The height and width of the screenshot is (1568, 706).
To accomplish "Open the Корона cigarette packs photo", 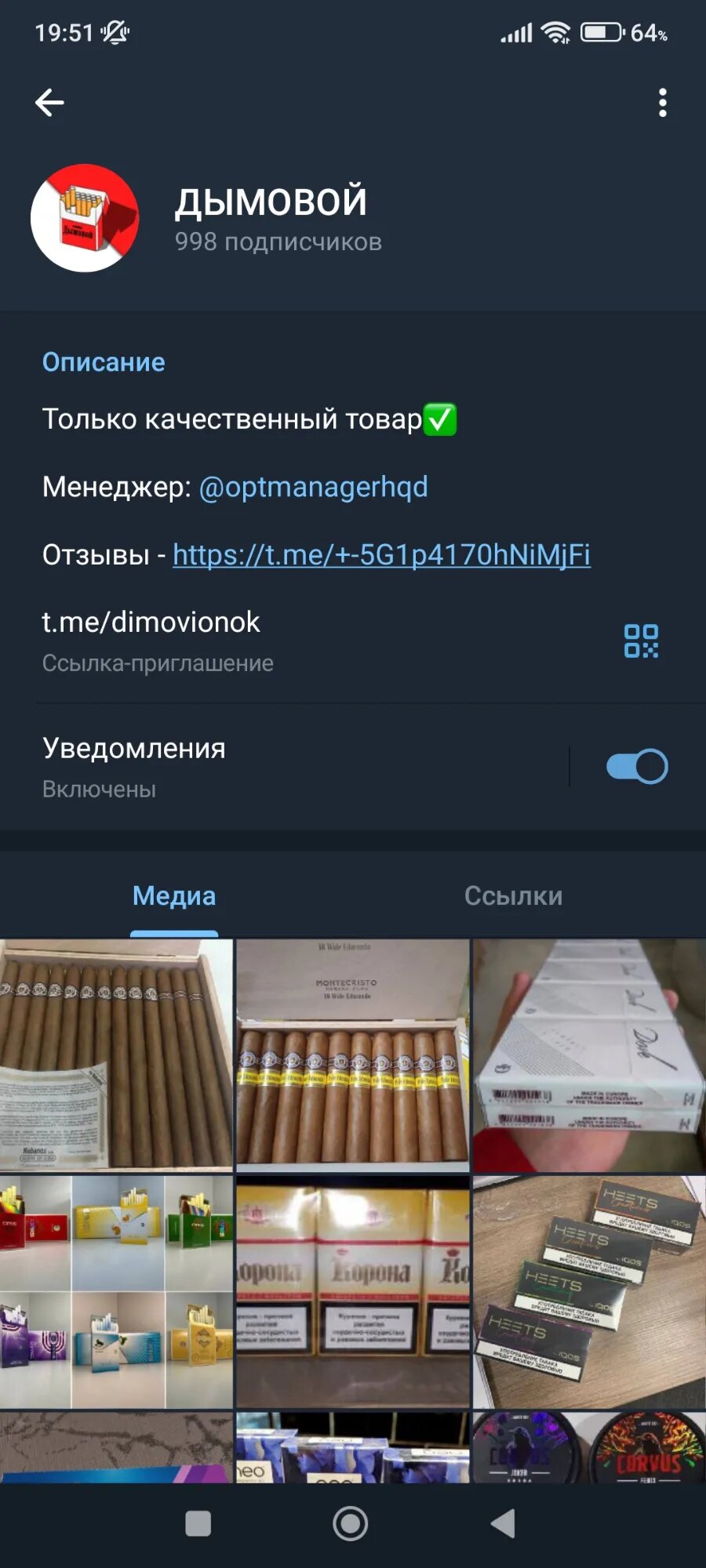I will [x=352, y=1291].
